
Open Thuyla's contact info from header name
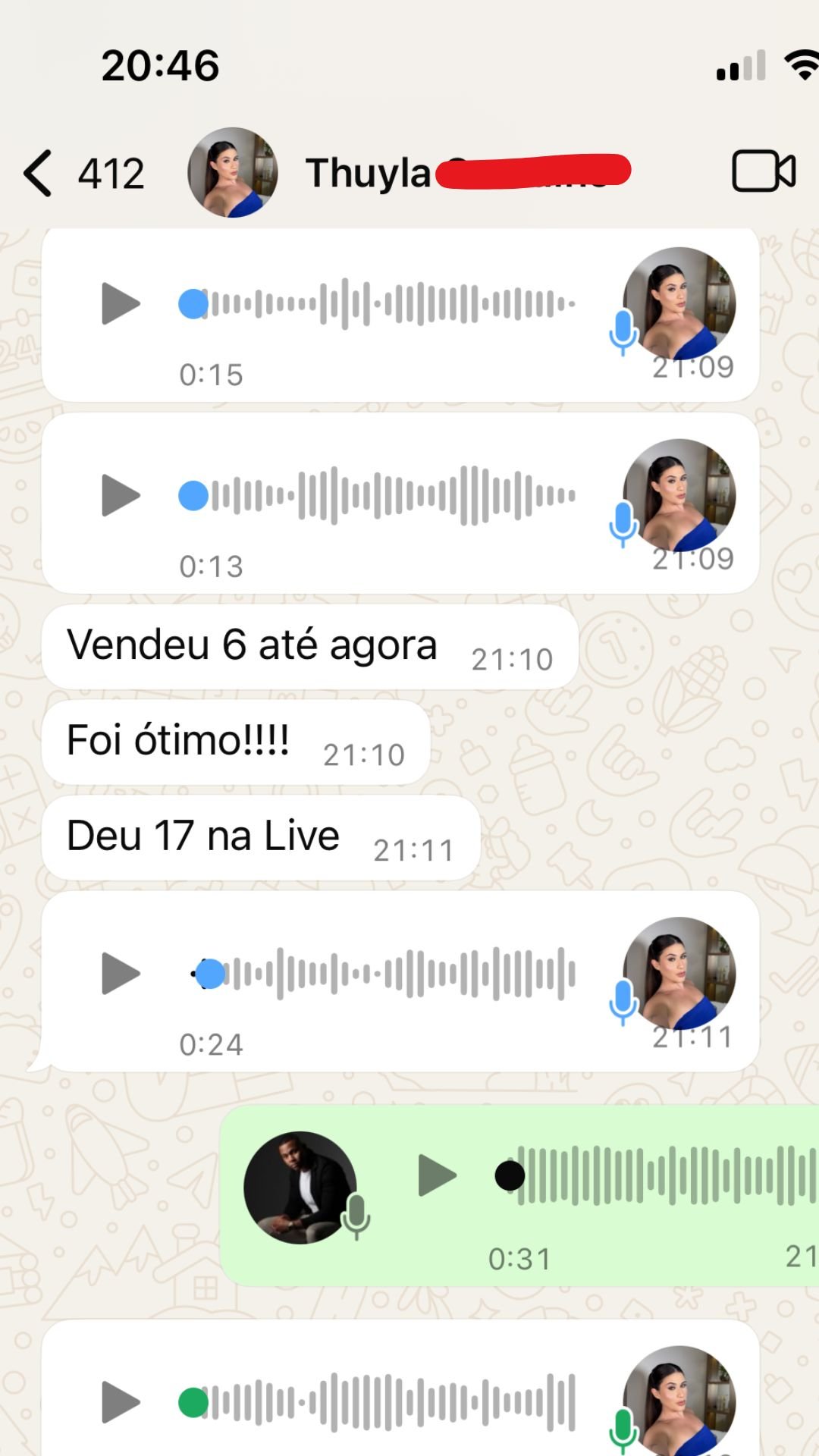tap(369, 173)
